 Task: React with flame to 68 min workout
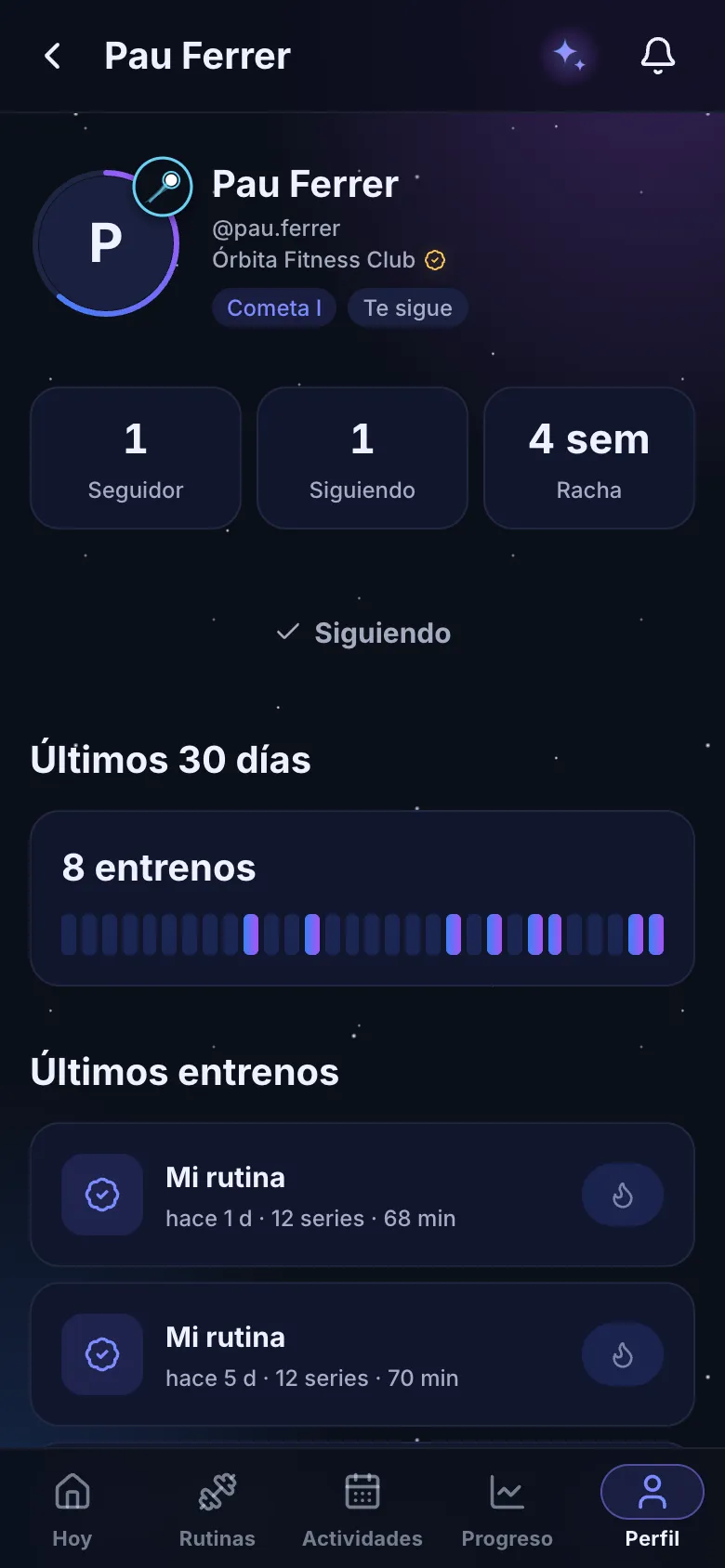tap(623, 1195)
